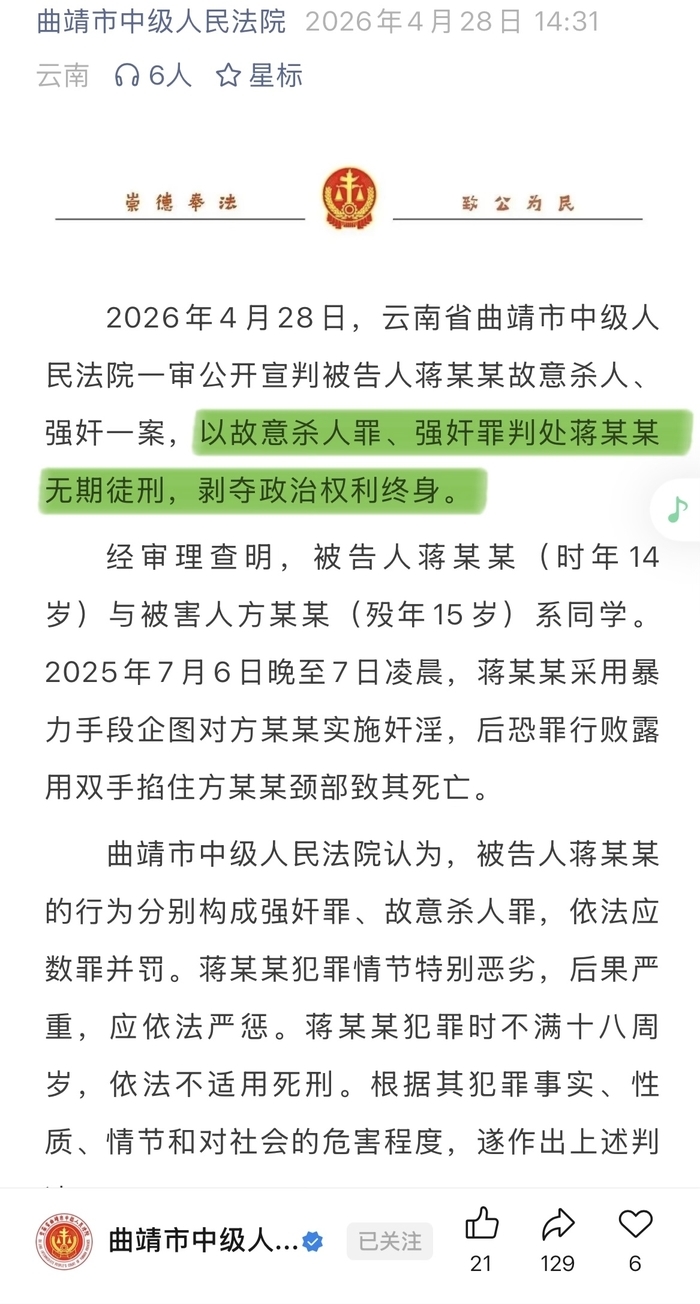Open the account avatar in bottom bar
Image resolution: width=700 pixels, height=1304 pixels.
[x=65, y=1242]
